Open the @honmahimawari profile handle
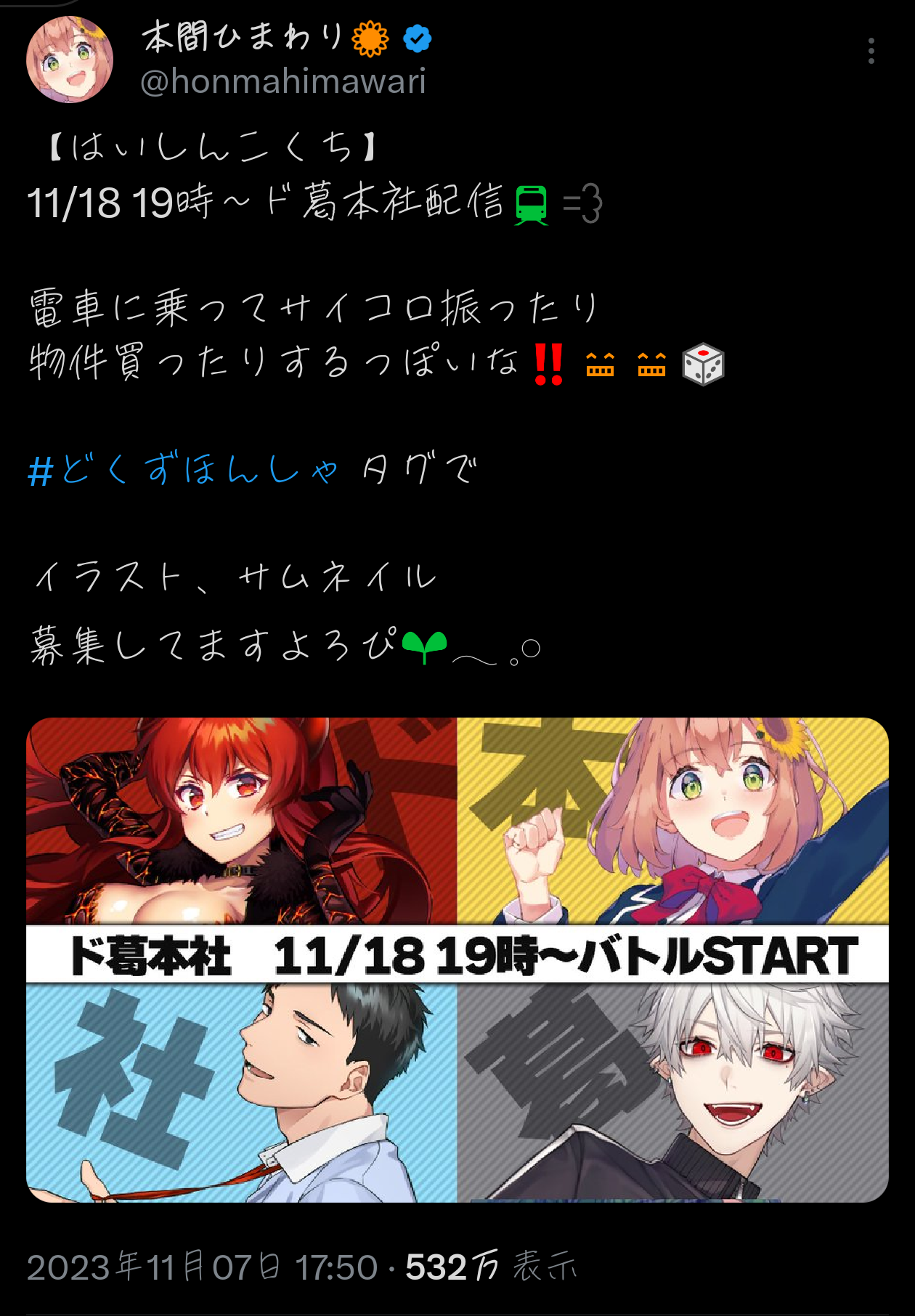This screenshot has width=915, height=1316. [282, 81]
